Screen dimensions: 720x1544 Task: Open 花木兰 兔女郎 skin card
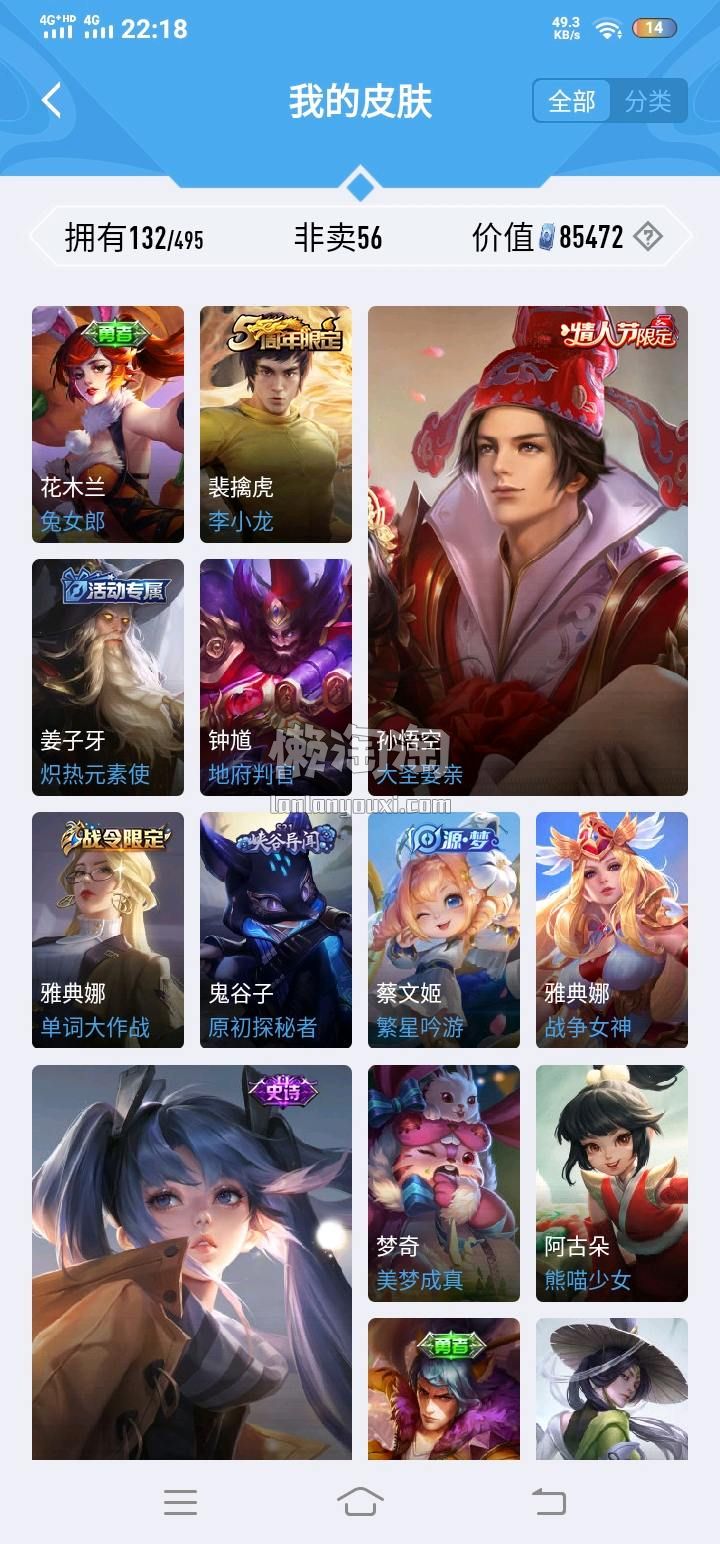108,424
